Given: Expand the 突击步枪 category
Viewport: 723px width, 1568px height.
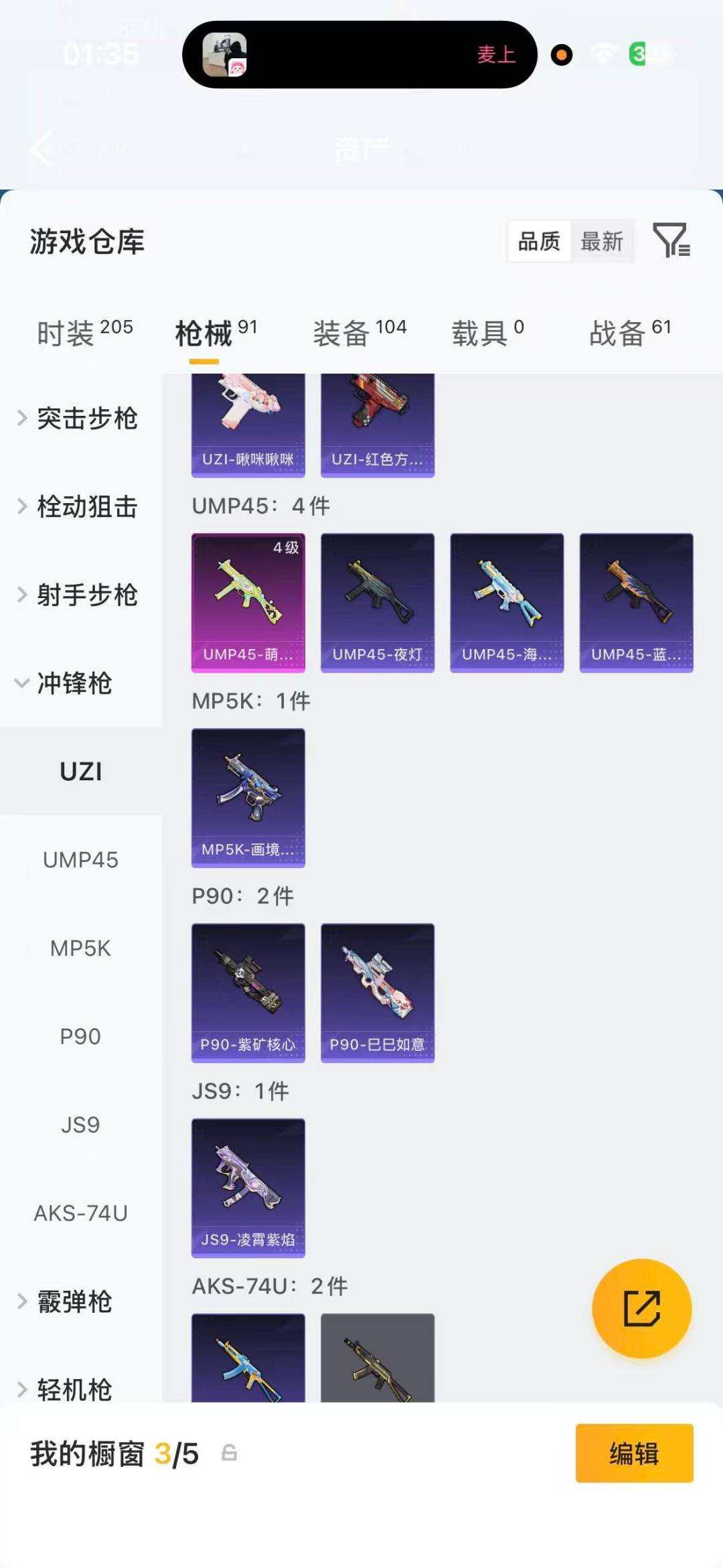Looking at the screenshot, I should tap(87, 418).
